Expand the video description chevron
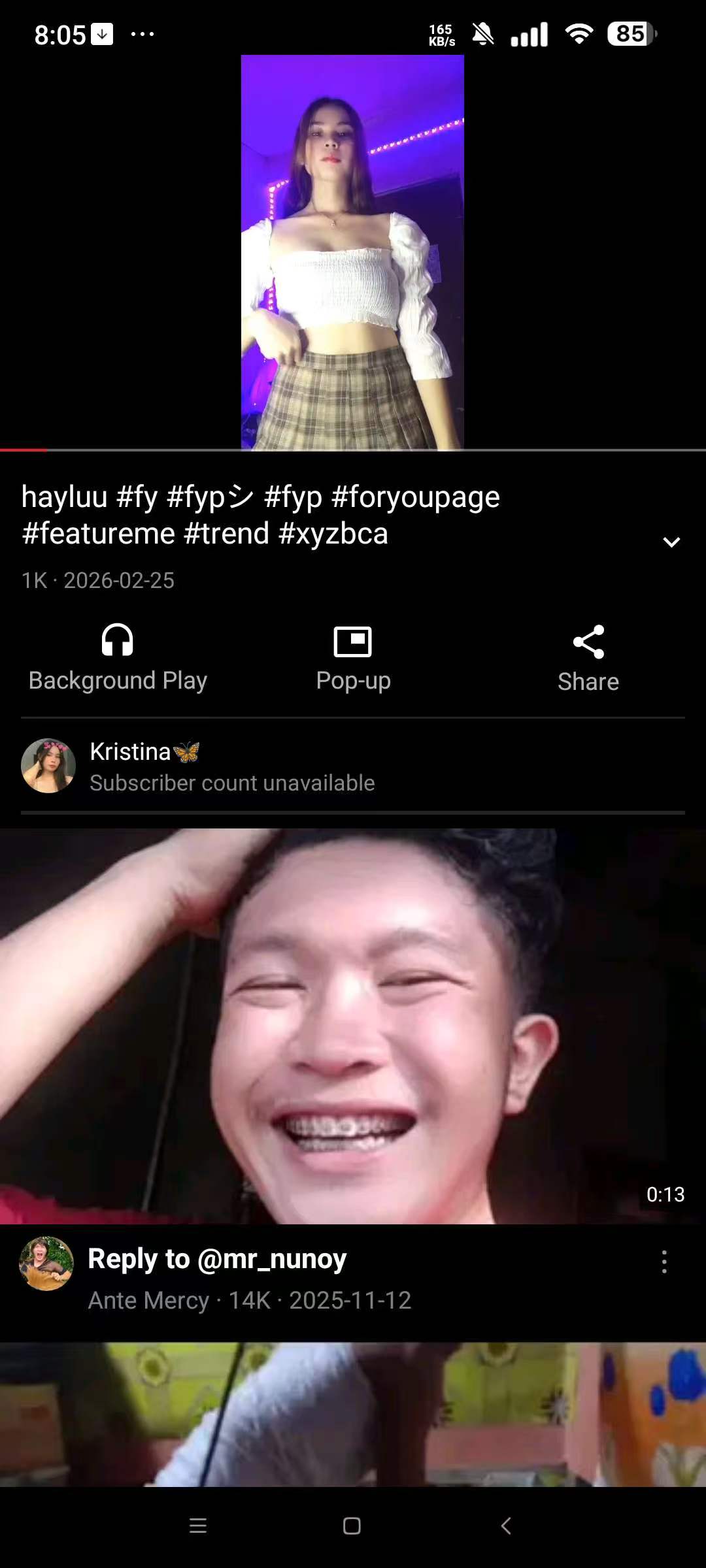 671,542
